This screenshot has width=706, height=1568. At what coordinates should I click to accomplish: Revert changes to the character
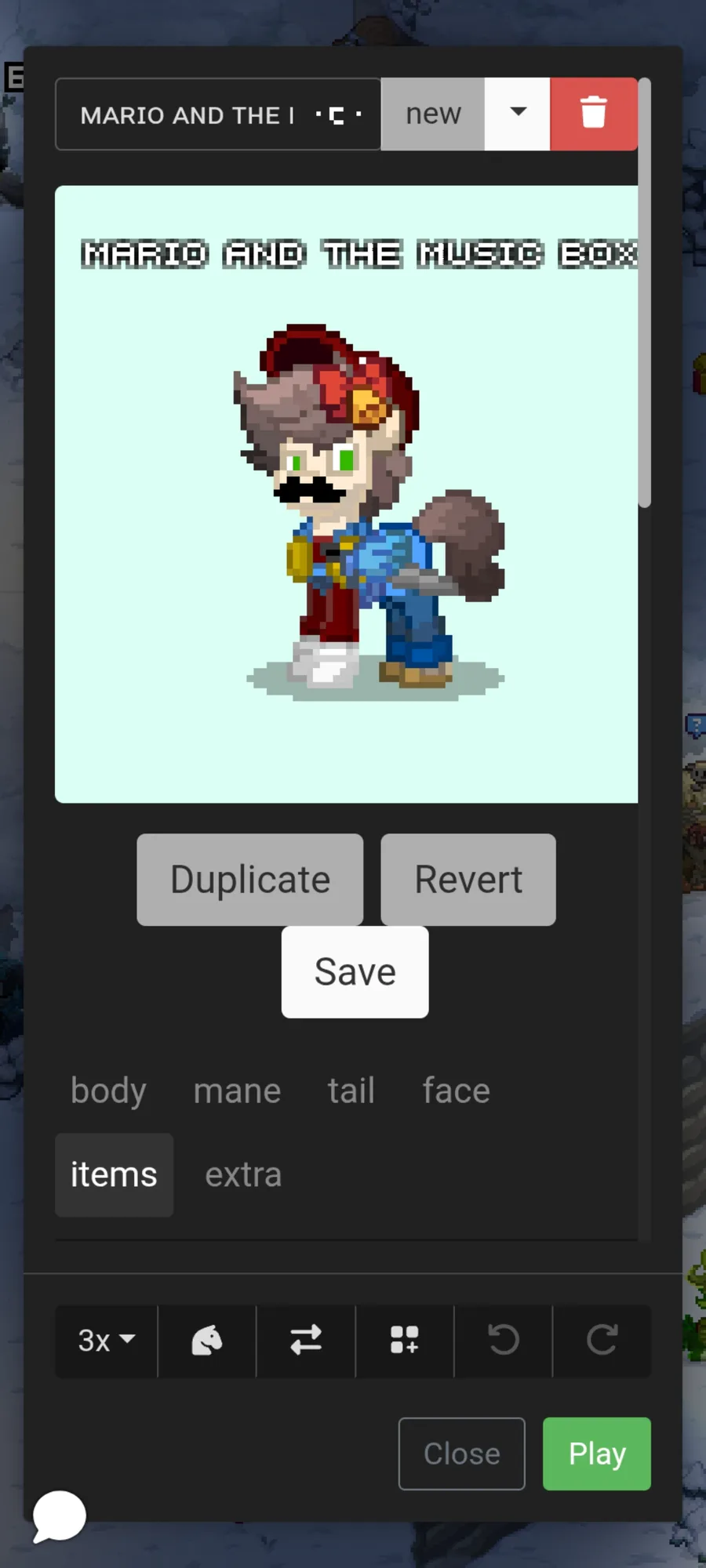click(x=468, y=880)
